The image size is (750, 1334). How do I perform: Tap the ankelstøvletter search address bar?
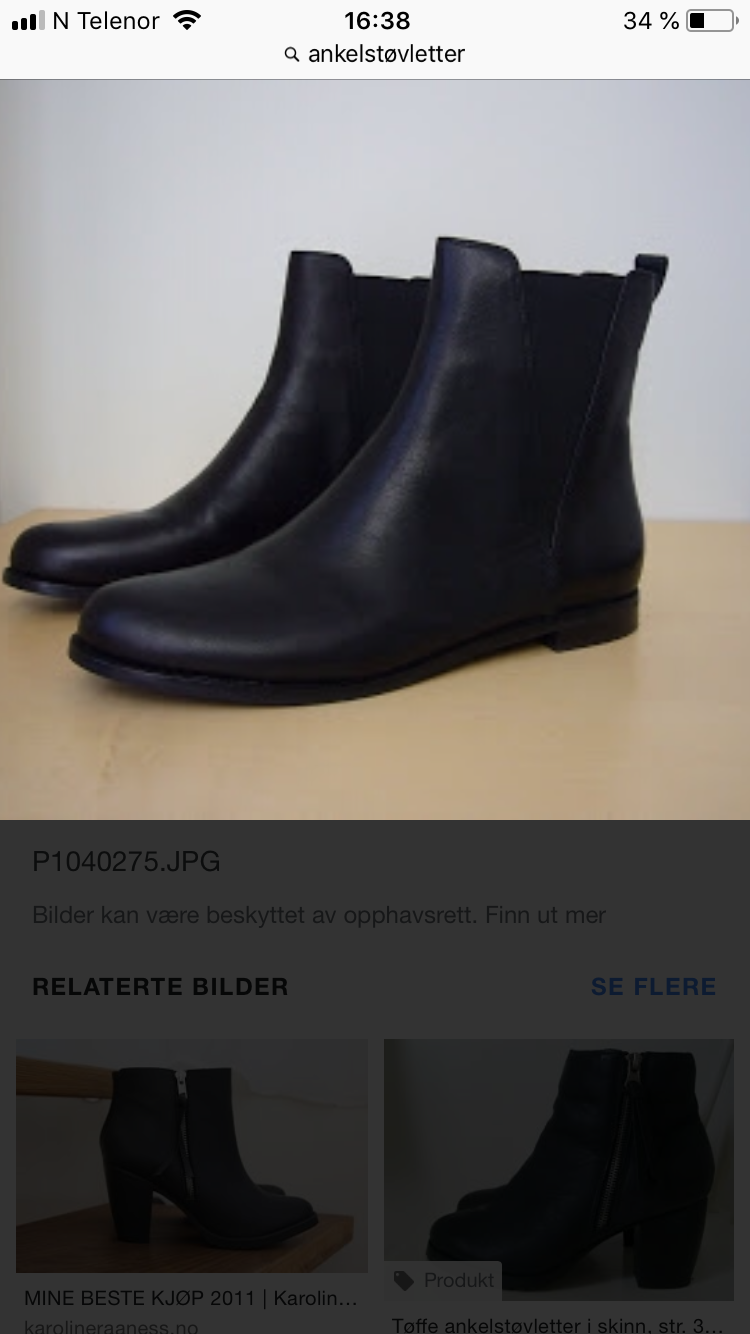pos(375,54)
